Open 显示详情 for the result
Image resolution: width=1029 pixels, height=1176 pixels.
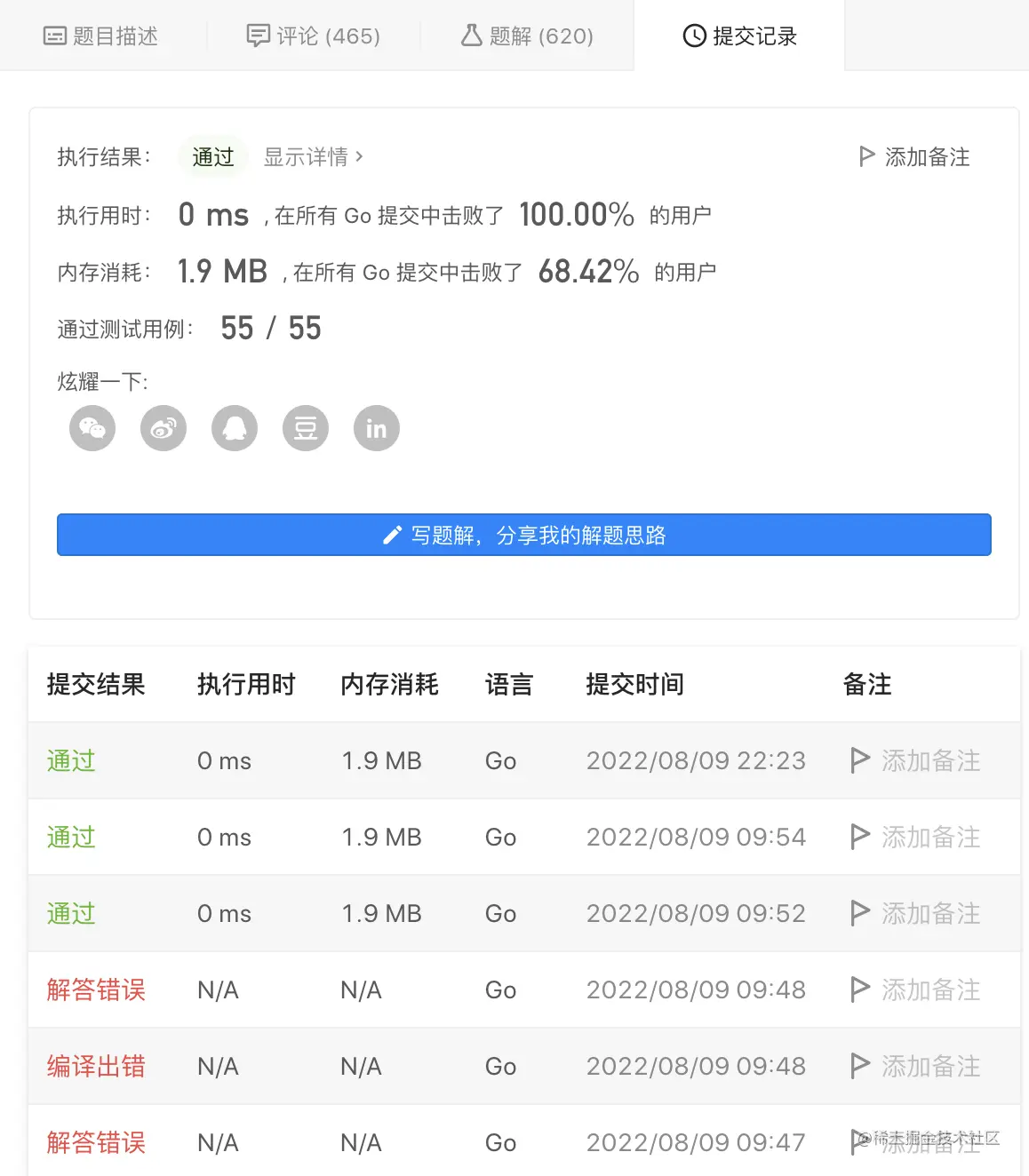click(314, 157)
